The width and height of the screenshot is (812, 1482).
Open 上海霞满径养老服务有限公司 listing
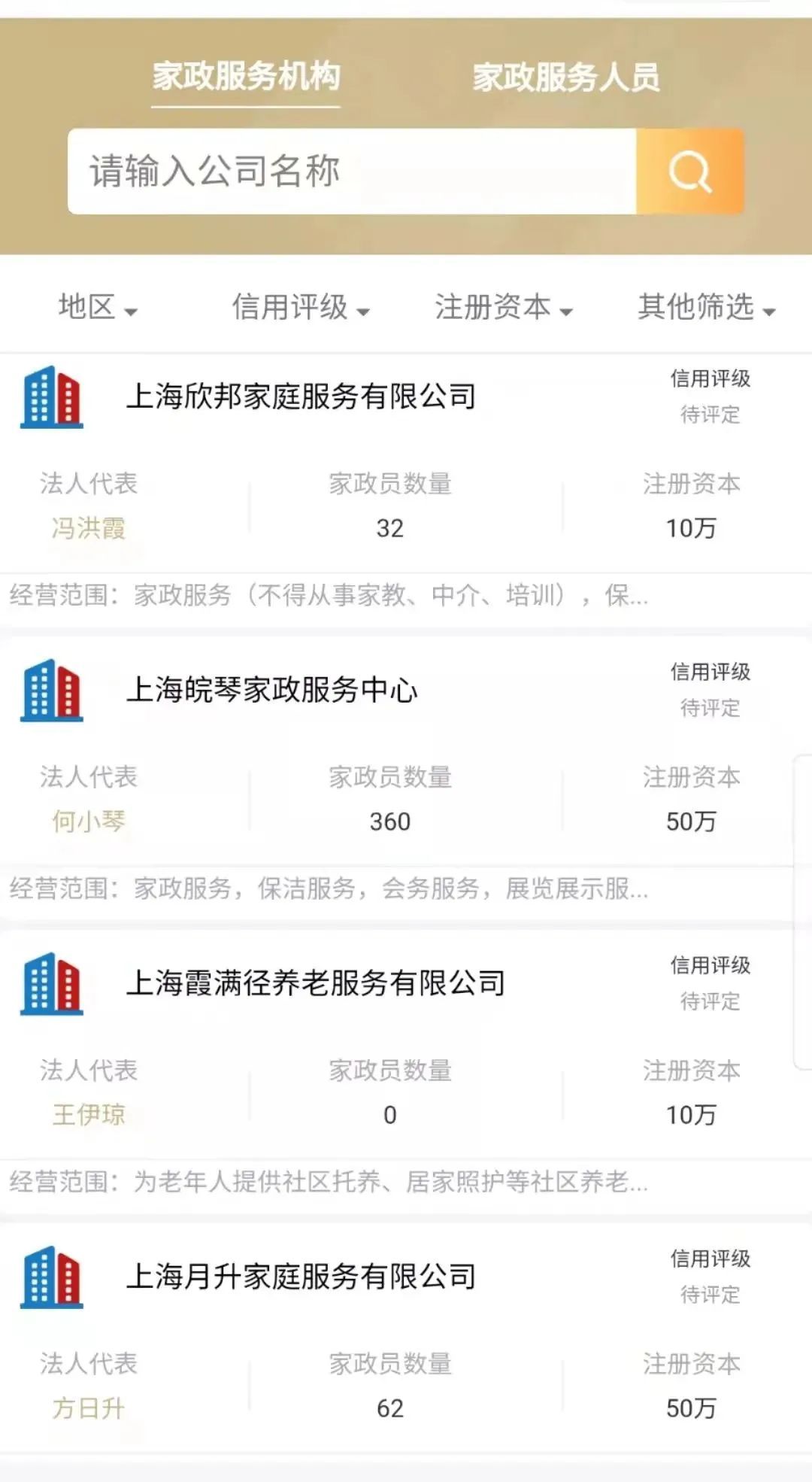point(315,983)
